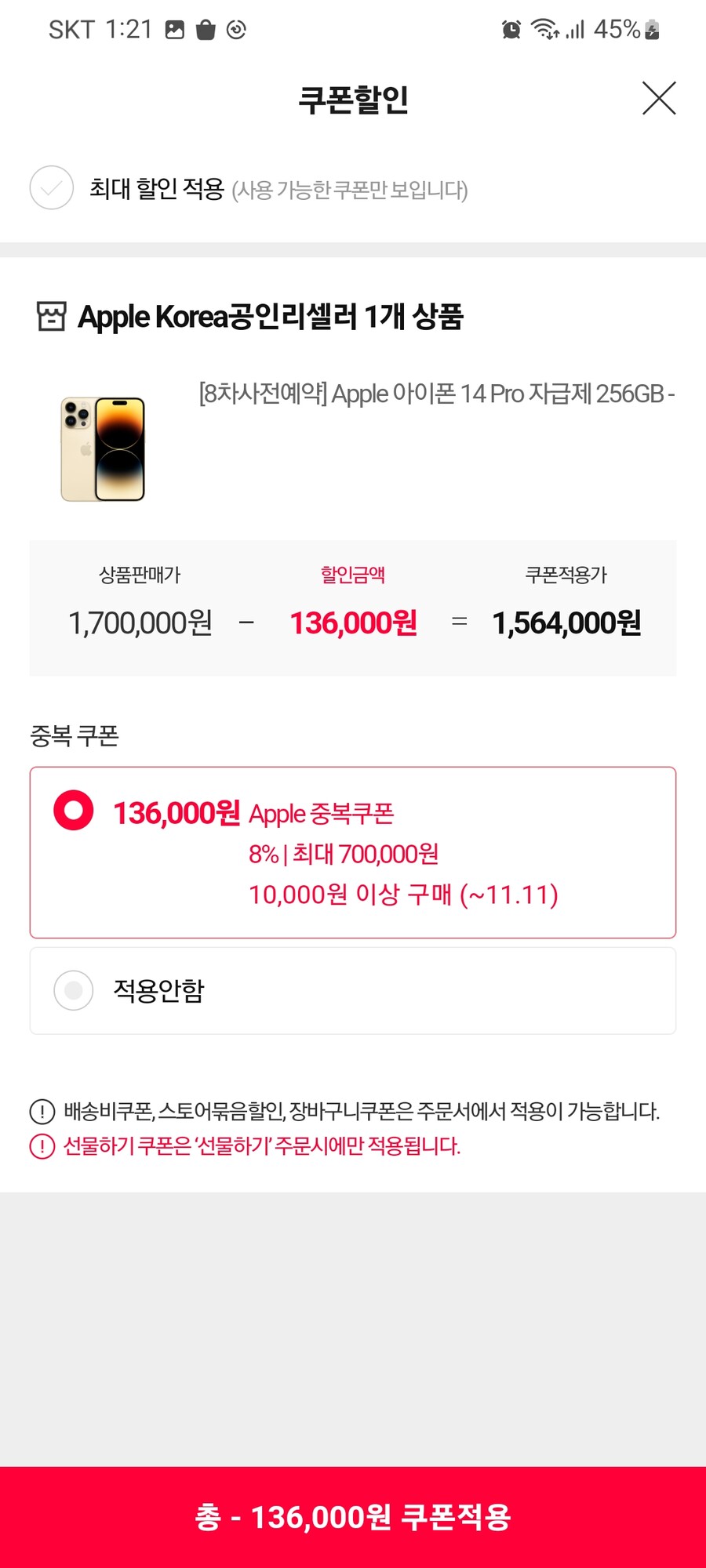706x1568 pixels.
Task: Open the Apple 아이폰 14 Pro product title
Action: [435, 394]
